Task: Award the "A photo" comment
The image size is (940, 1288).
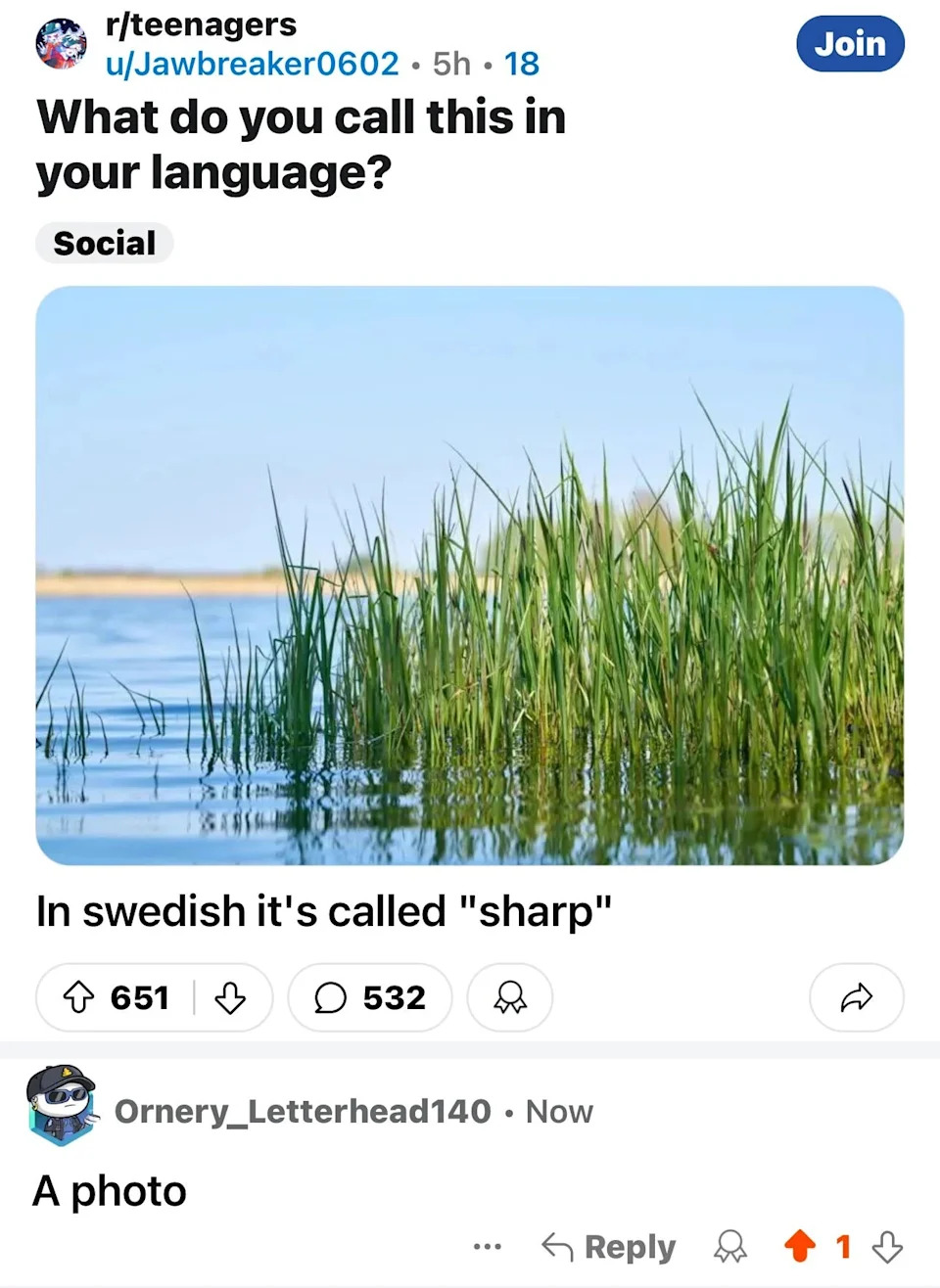Action: point(729,1247)
